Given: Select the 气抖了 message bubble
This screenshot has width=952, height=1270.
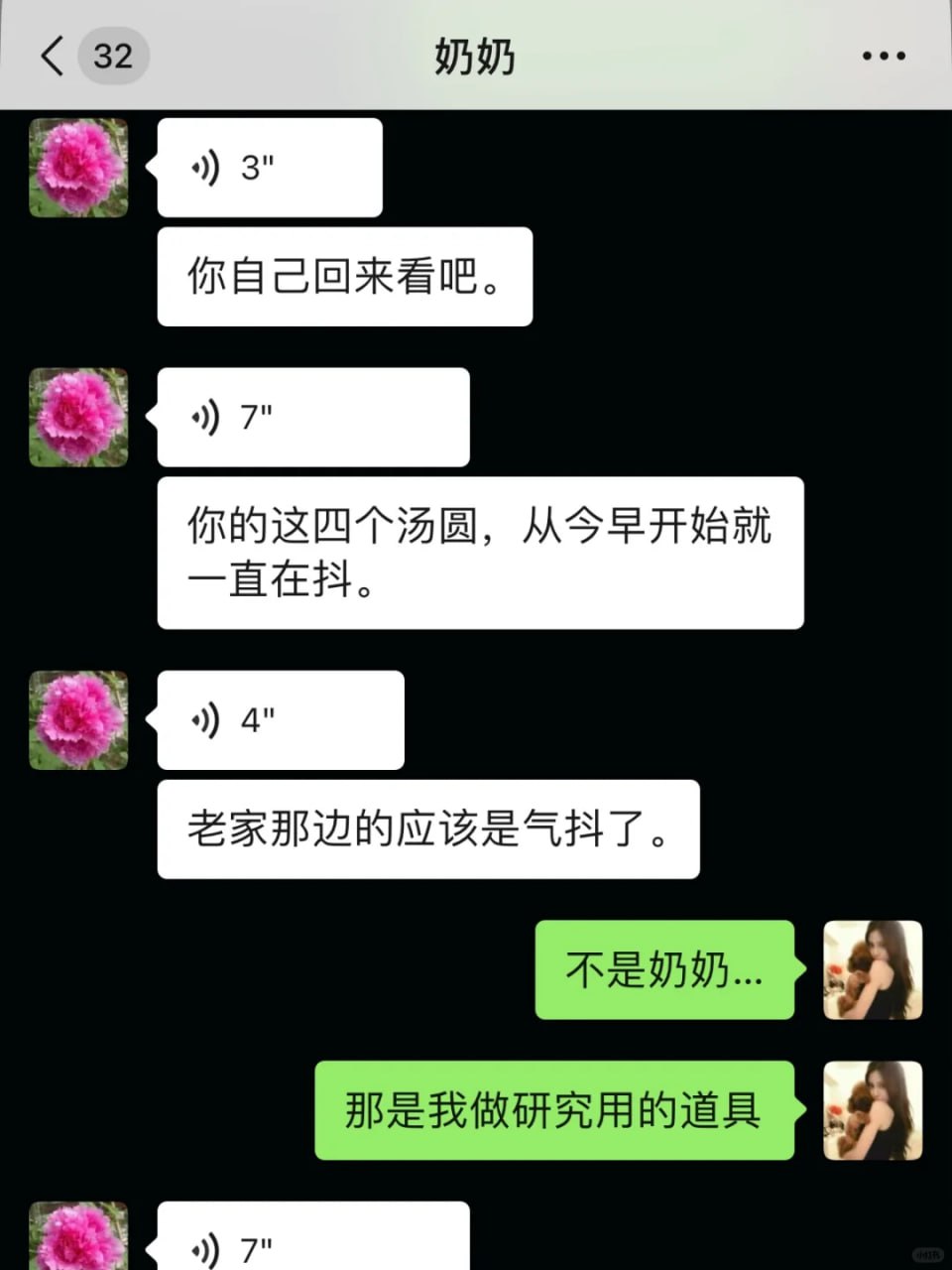Looking at the screenshot, I should [427, 829].
